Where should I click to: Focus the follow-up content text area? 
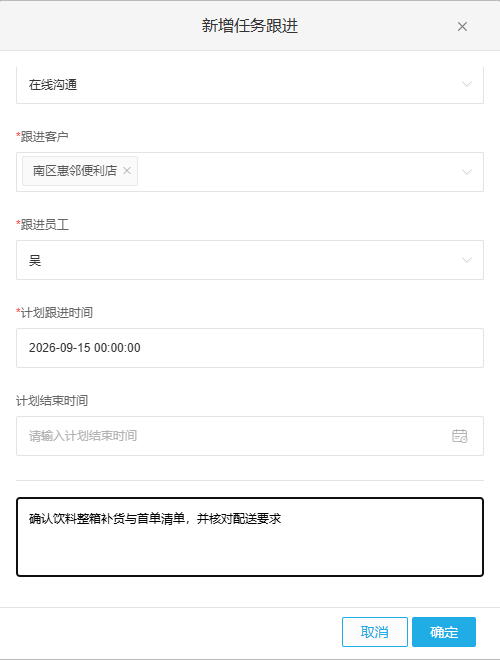click(250, 537)
